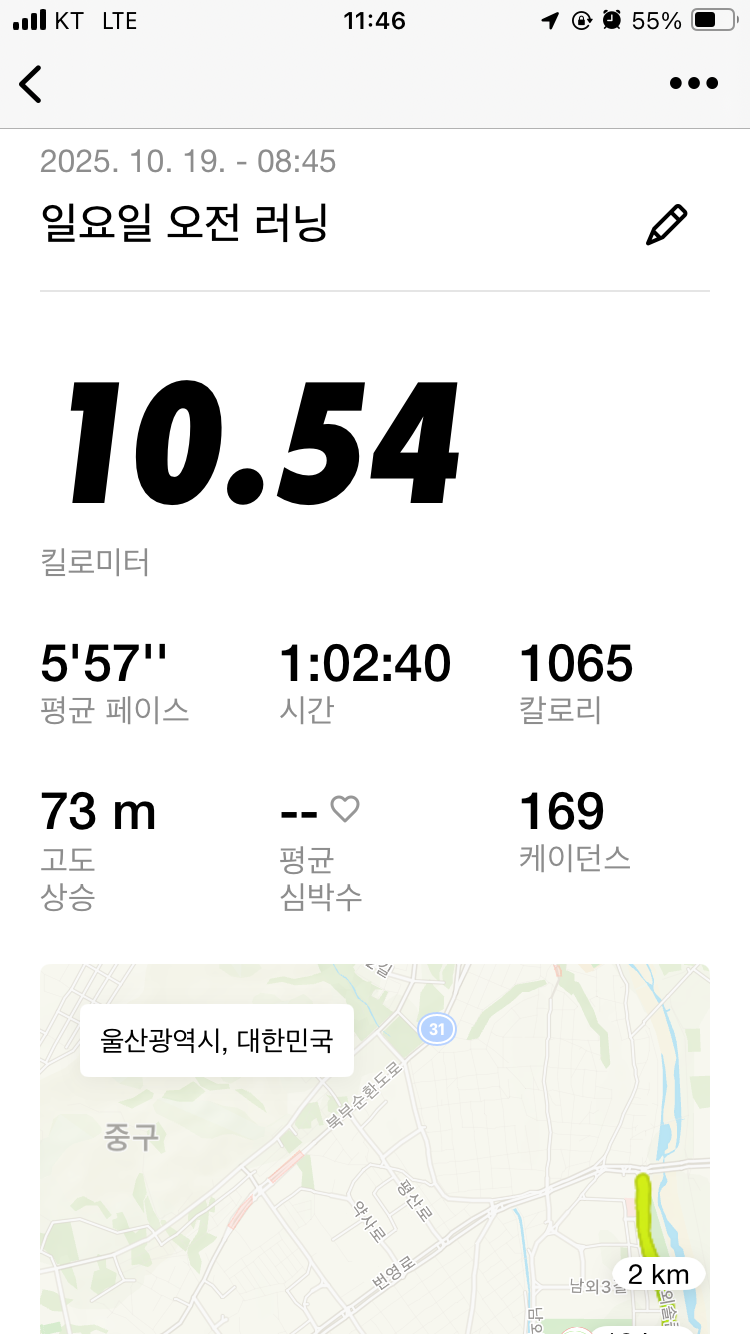Tap the orientation lock icon in status bar
This screenshot has width=750, height=1334.
[x=581, y=18]
